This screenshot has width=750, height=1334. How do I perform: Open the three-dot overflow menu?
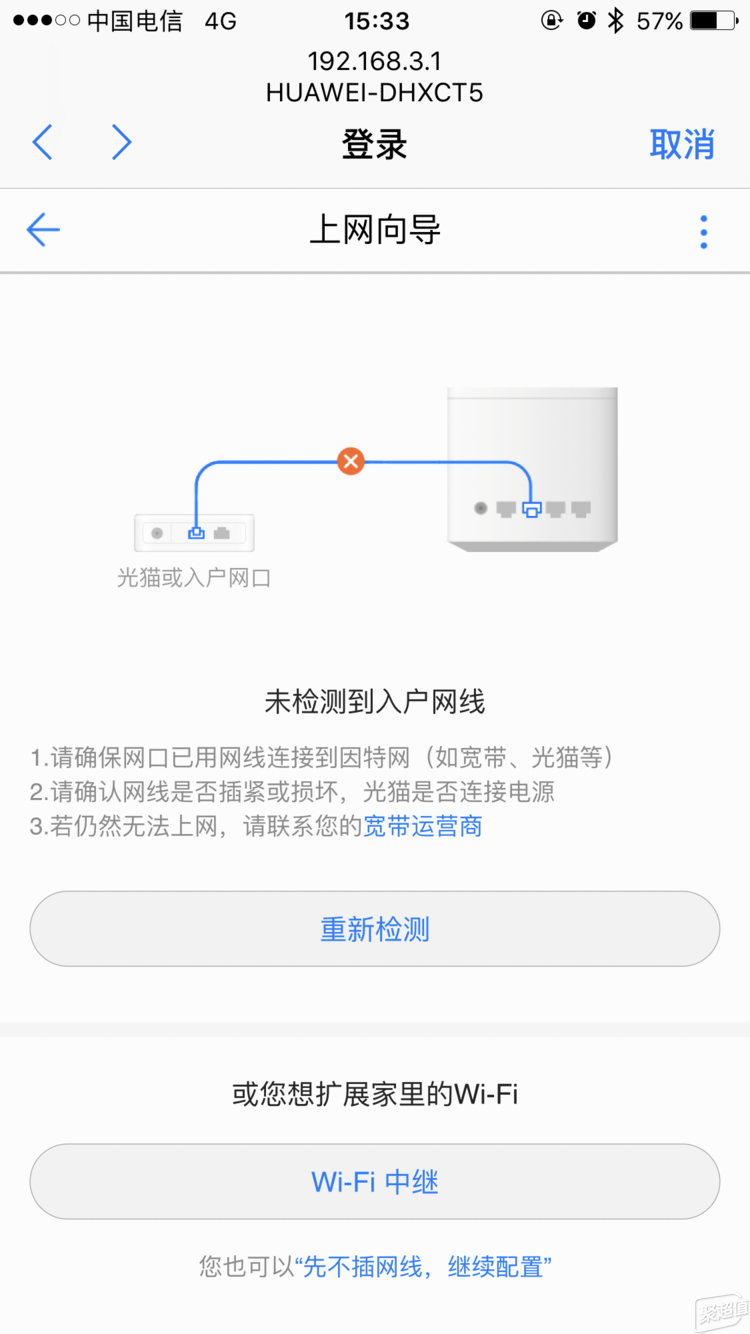pyautogui.click(x=703, y=231)
